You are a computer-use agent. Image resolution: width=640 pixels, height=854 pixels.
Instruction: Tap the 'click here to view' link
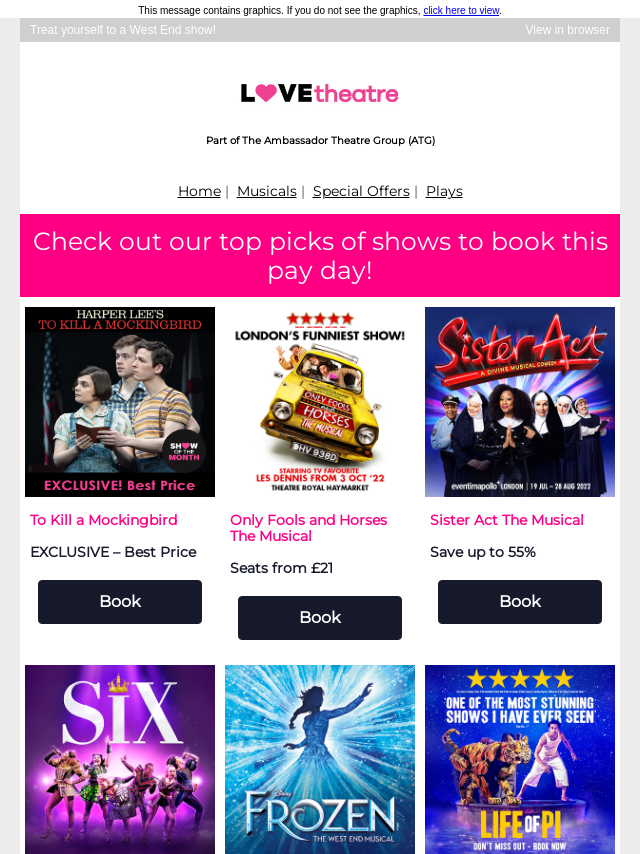tap(460, 10)
